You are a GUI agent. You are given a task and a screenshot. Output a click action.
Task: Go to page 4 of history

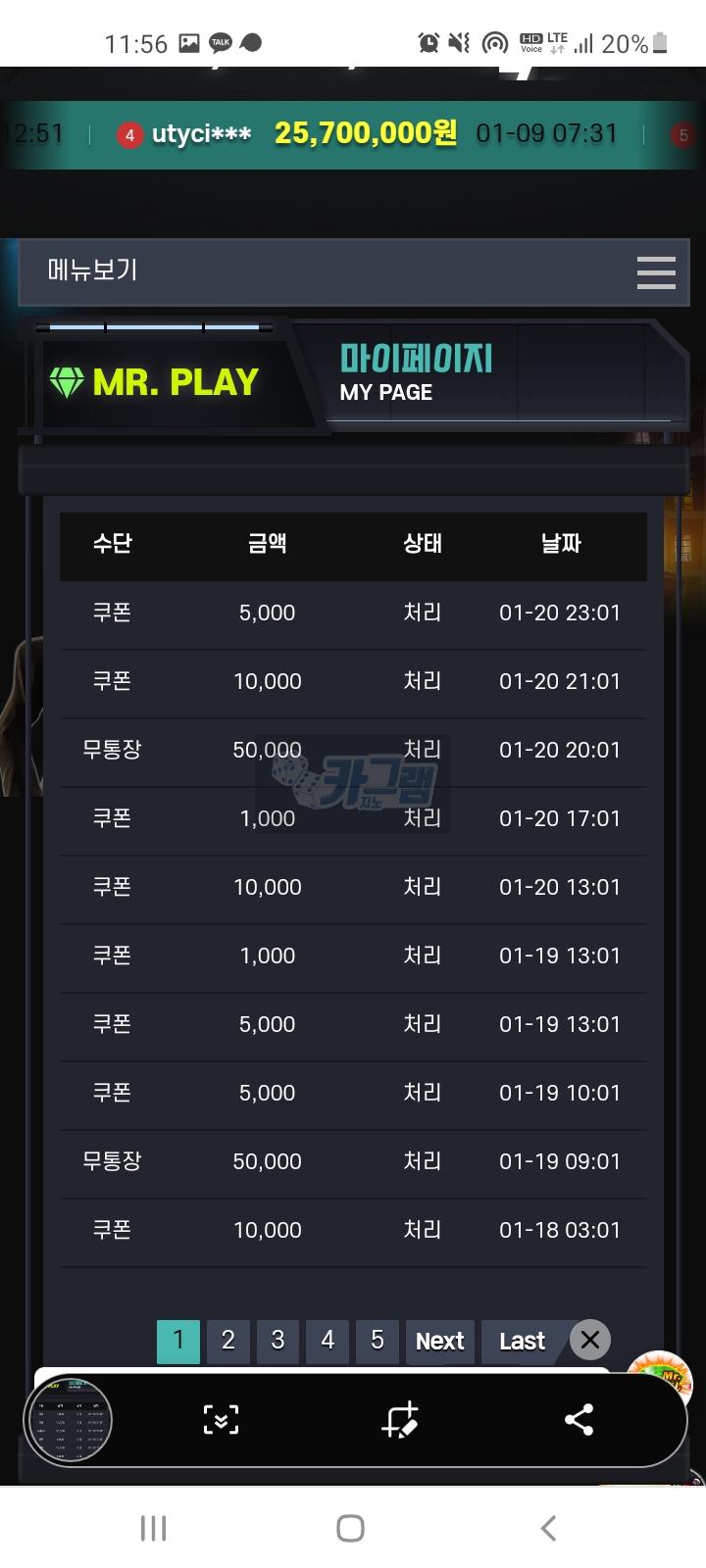pos(328,1341)
